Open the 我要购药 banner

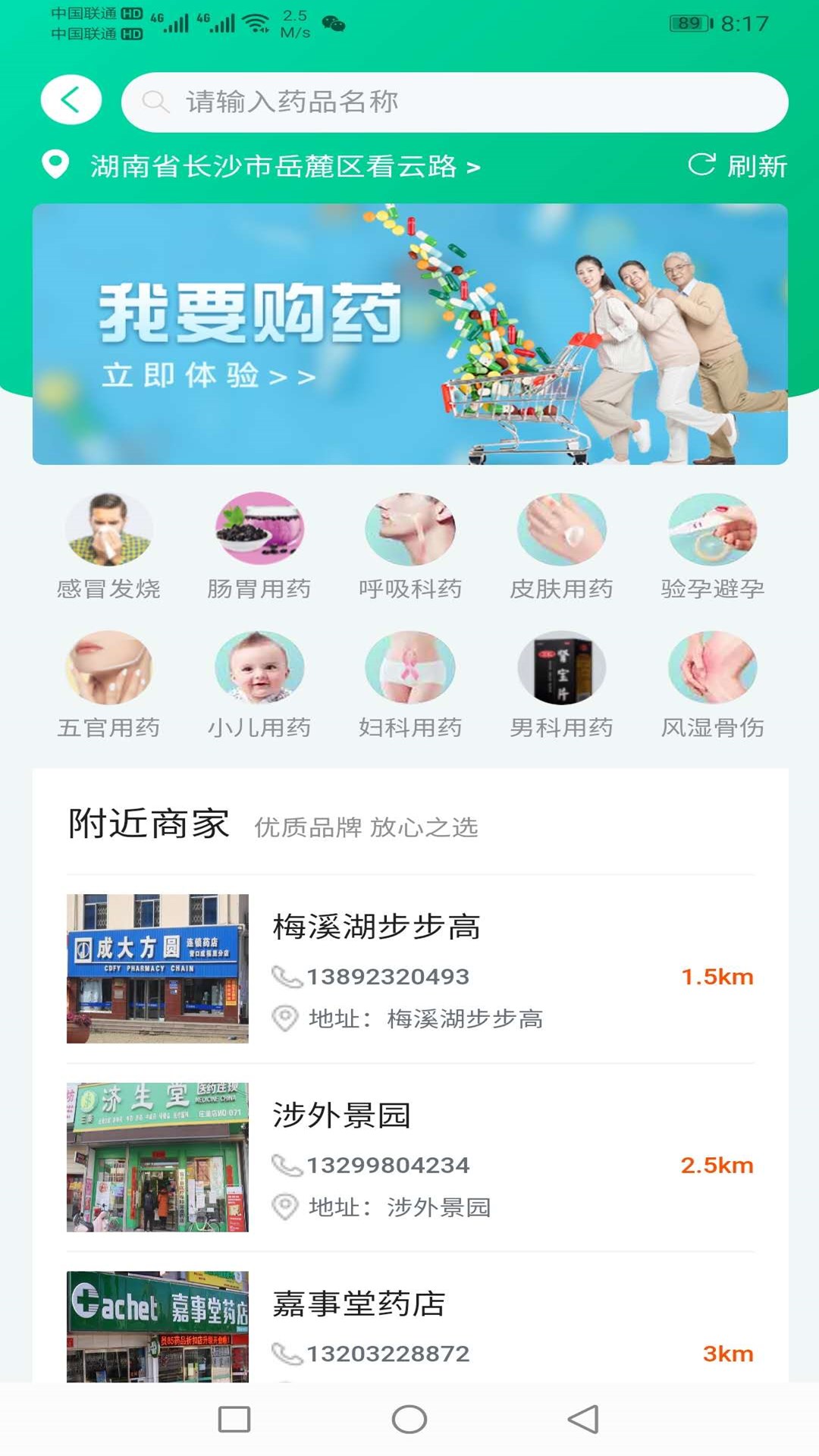(409, 334)
